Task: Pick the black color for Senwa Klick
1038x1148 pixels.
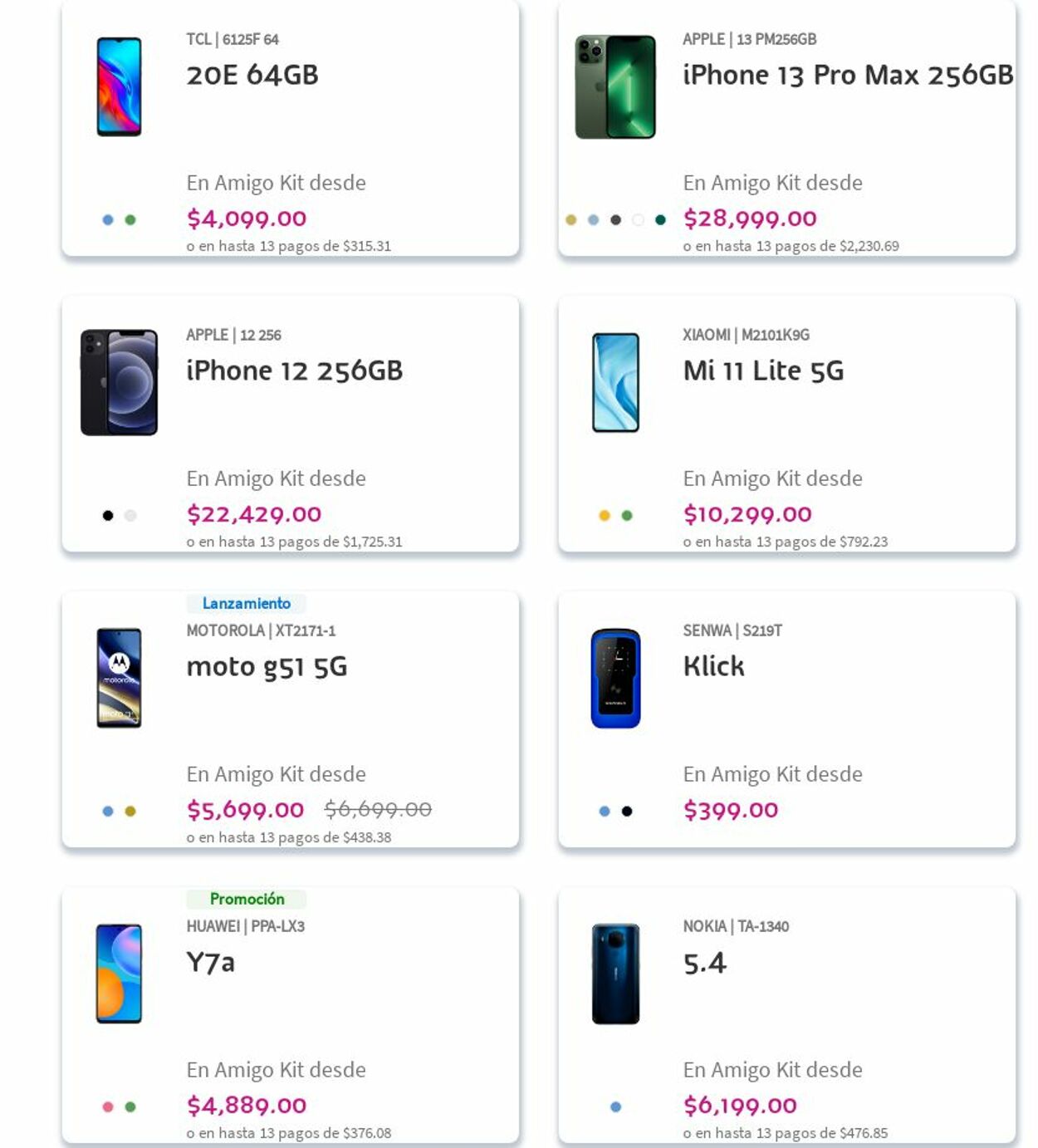Action: click(627, 812)
